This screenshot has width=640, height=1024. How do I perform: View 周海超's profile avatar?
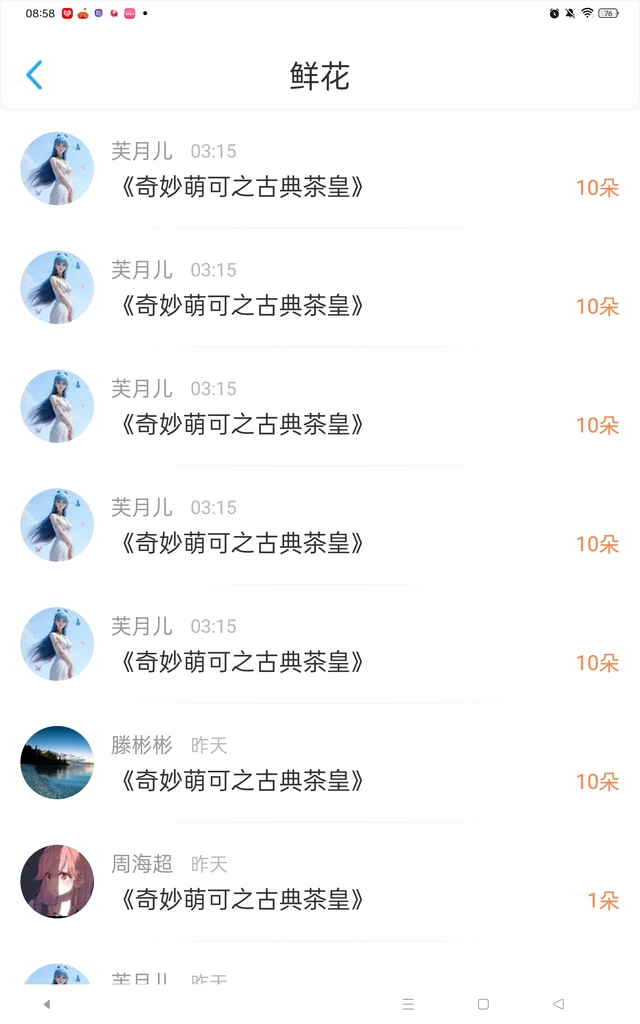[57, 882]
